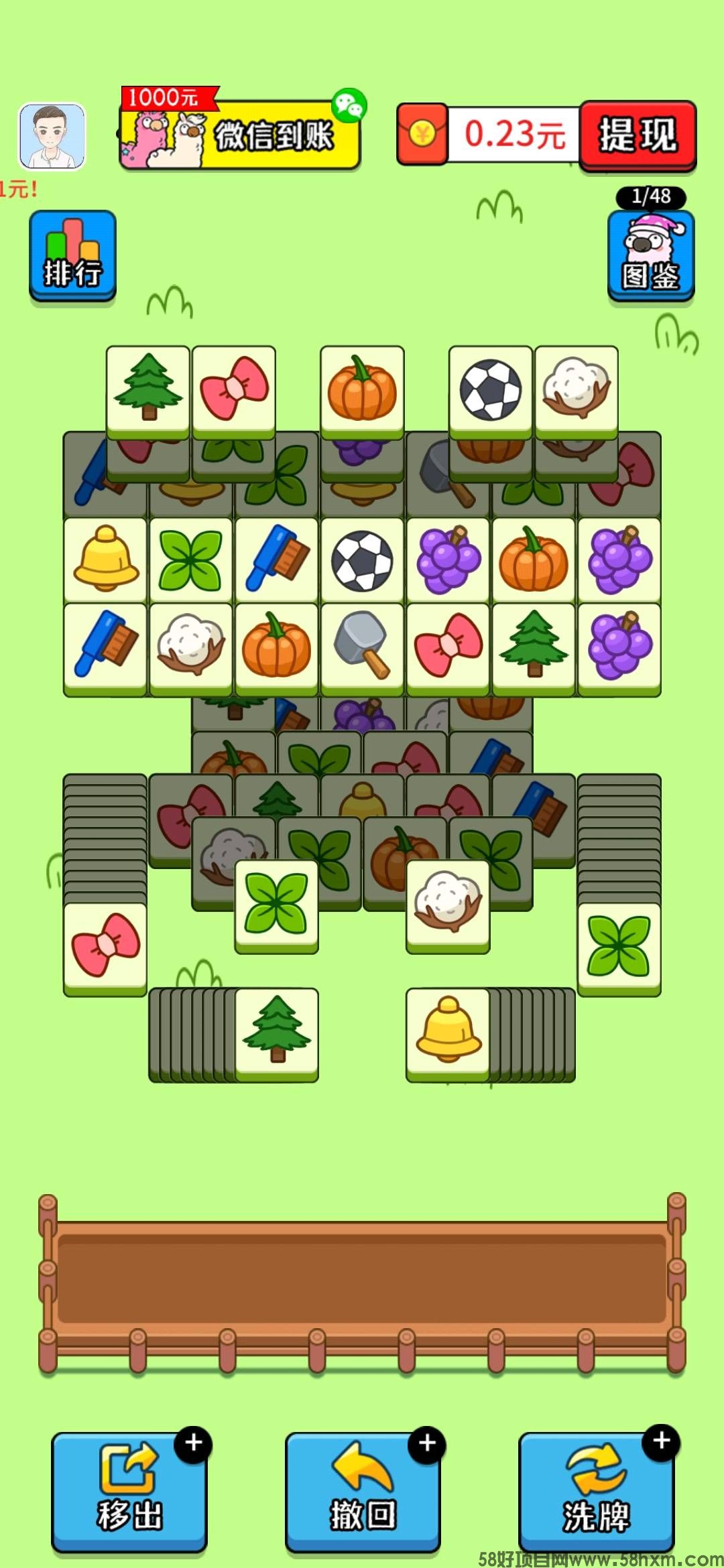The height and width of the screenshot is (1568, 724).
Task: Tap the 提现 withdraw button
Action: (638, 135)
